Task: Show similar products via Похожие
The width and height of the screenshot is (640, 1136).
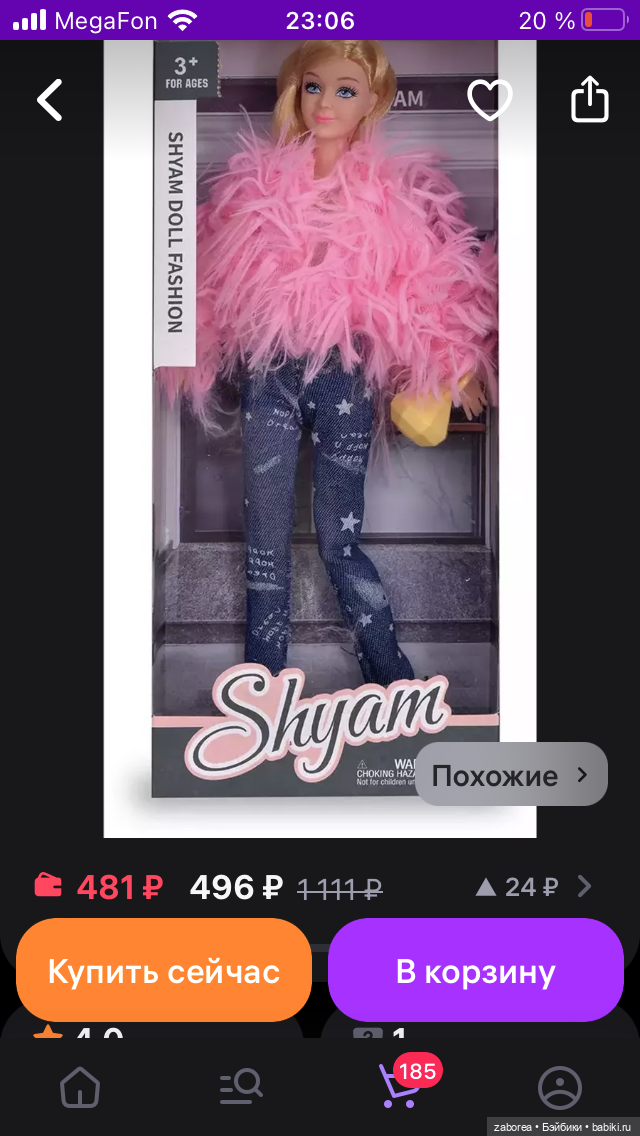Action: pyautogui.click(x=511, y=775)
